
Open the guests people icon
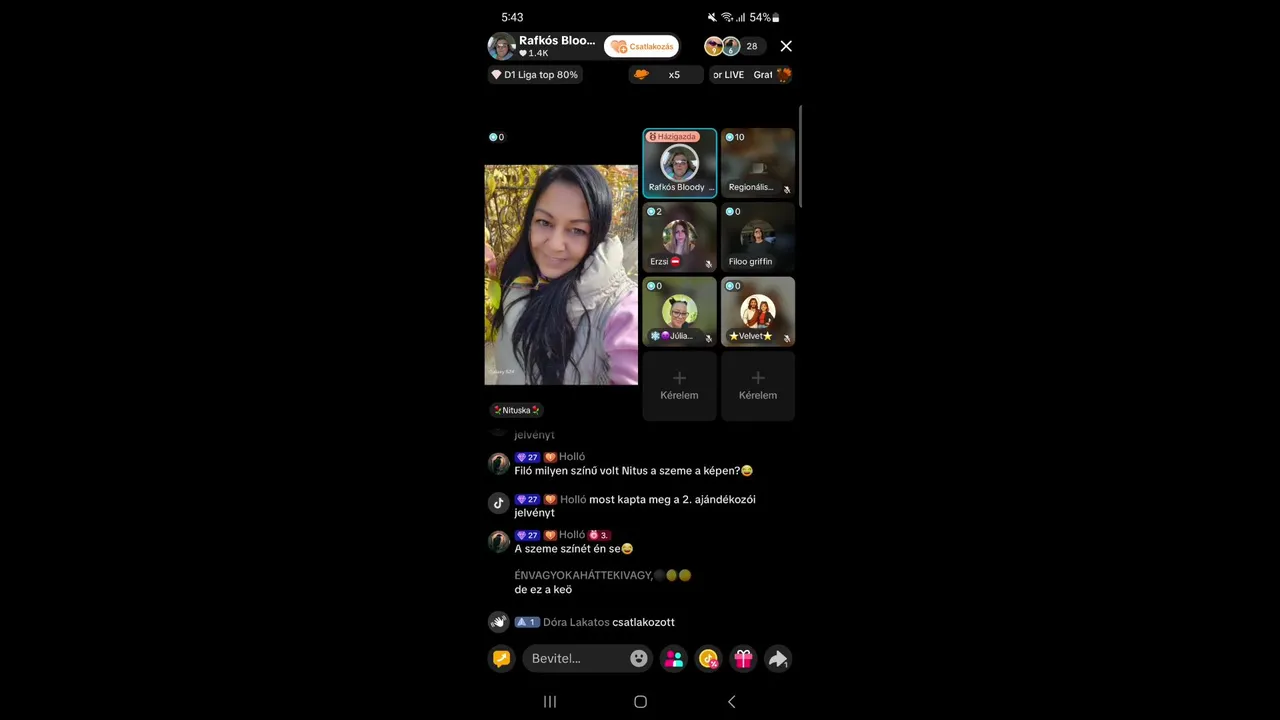pos(674,658)
